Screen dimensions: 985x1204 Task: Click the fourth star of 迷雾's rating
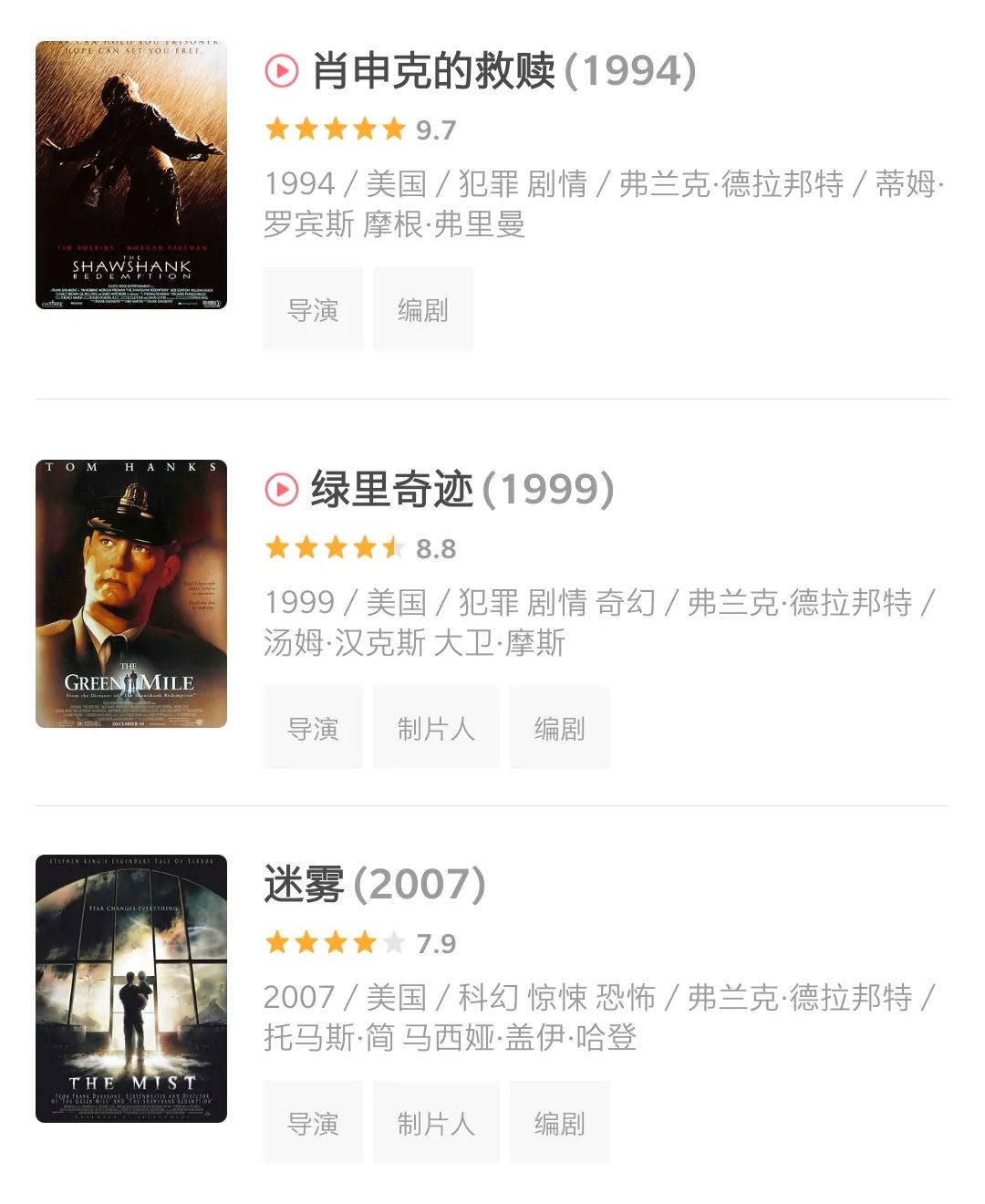click(x=365, y=944)
